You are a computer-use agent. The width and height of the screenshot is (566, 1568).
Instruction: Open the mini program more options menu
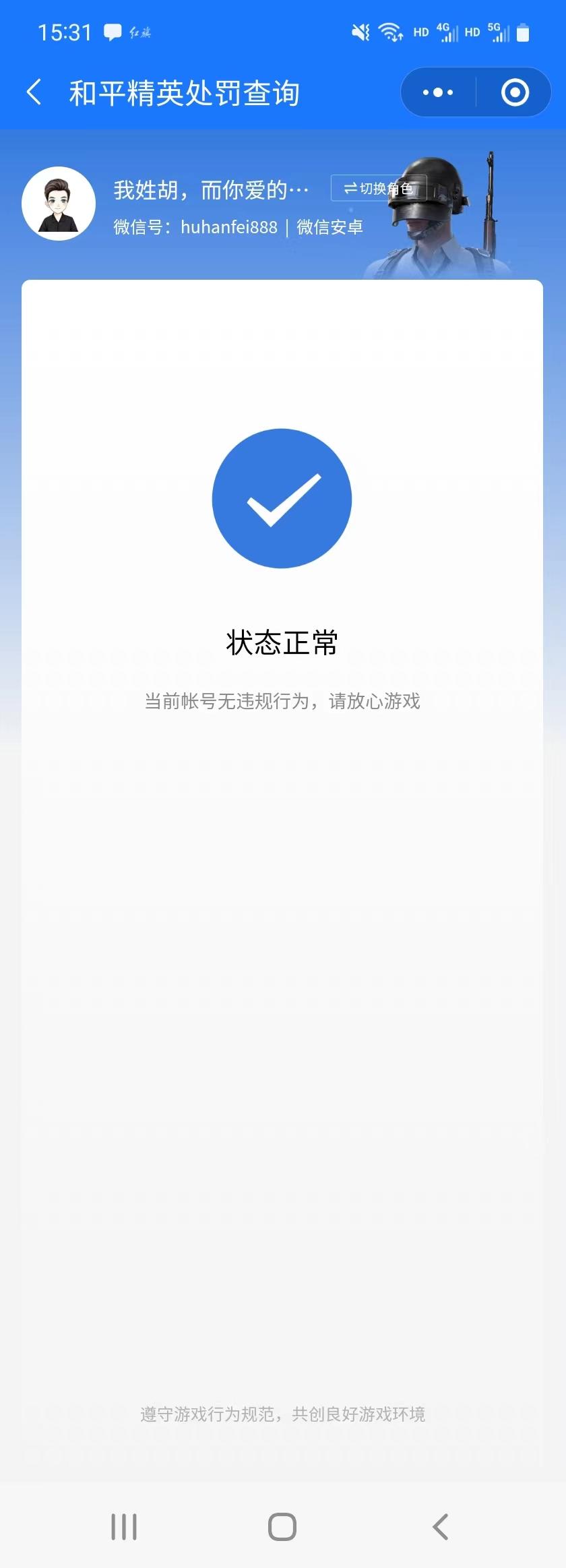pos(438,92)
